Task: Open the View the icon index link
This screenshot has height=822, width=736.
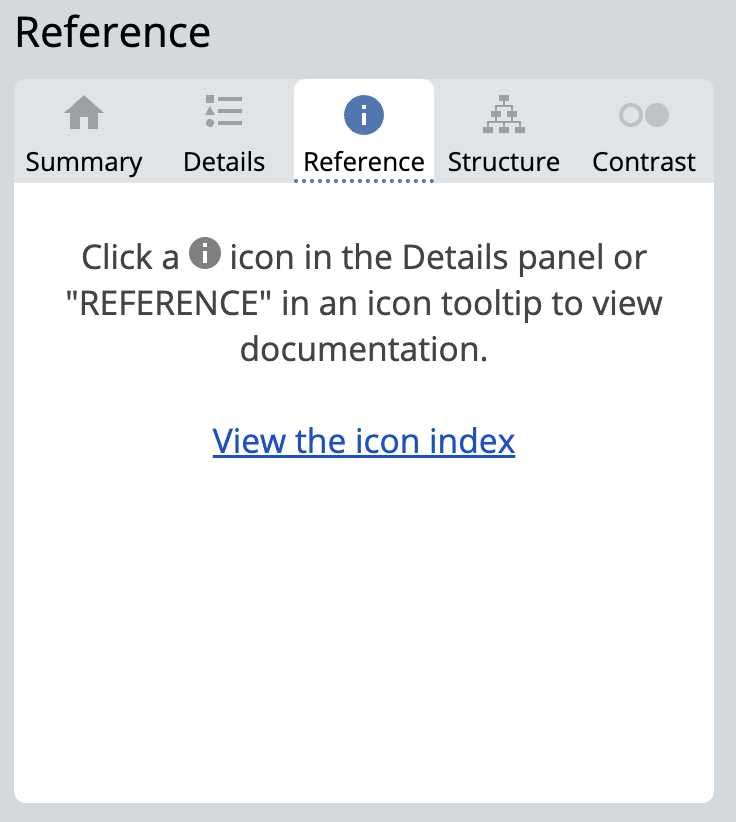Action: pyautogui.click(x=364, y=440)
